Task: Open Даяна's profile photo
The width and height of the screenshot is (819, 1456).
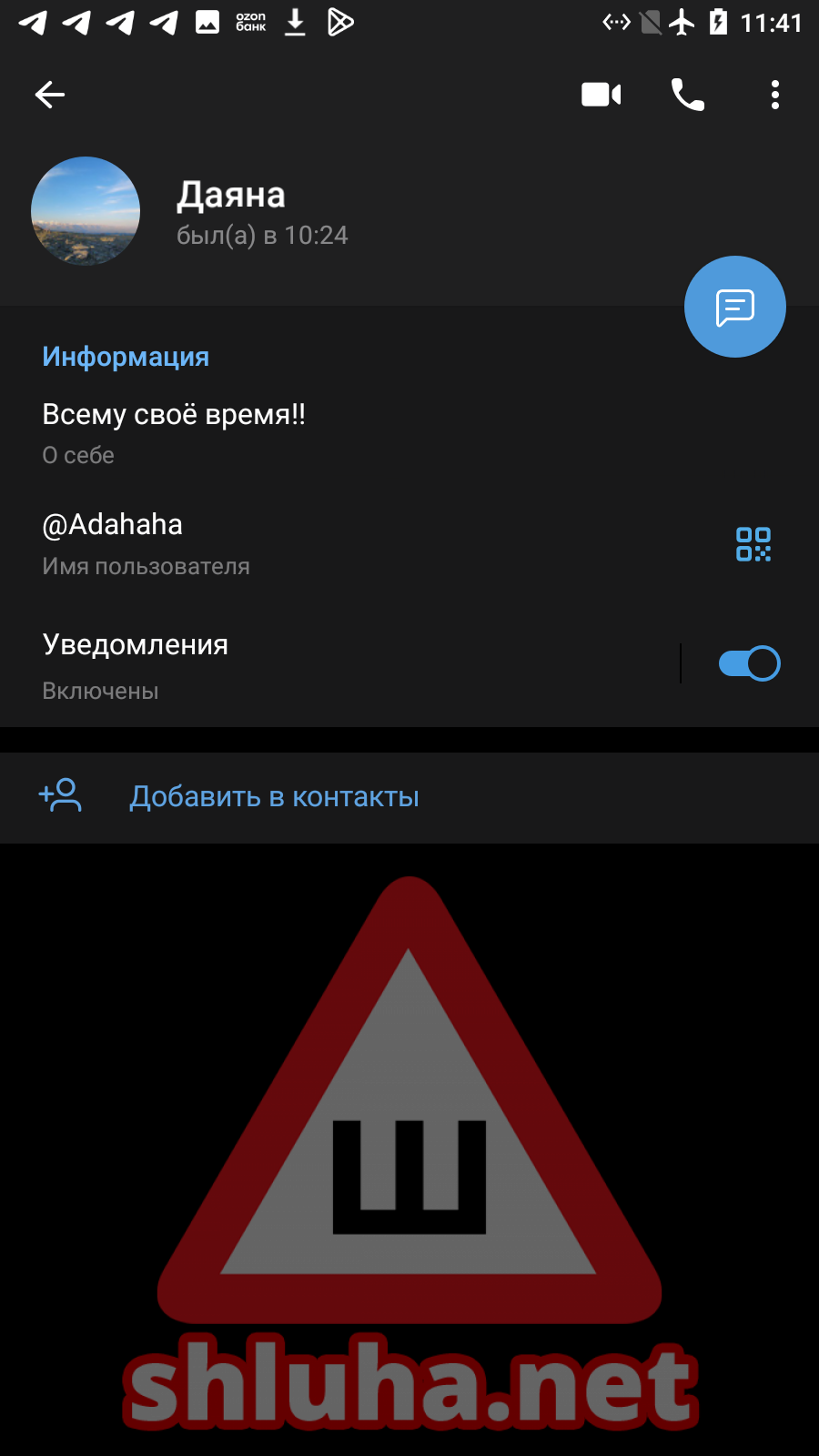Action: (86, 211)
